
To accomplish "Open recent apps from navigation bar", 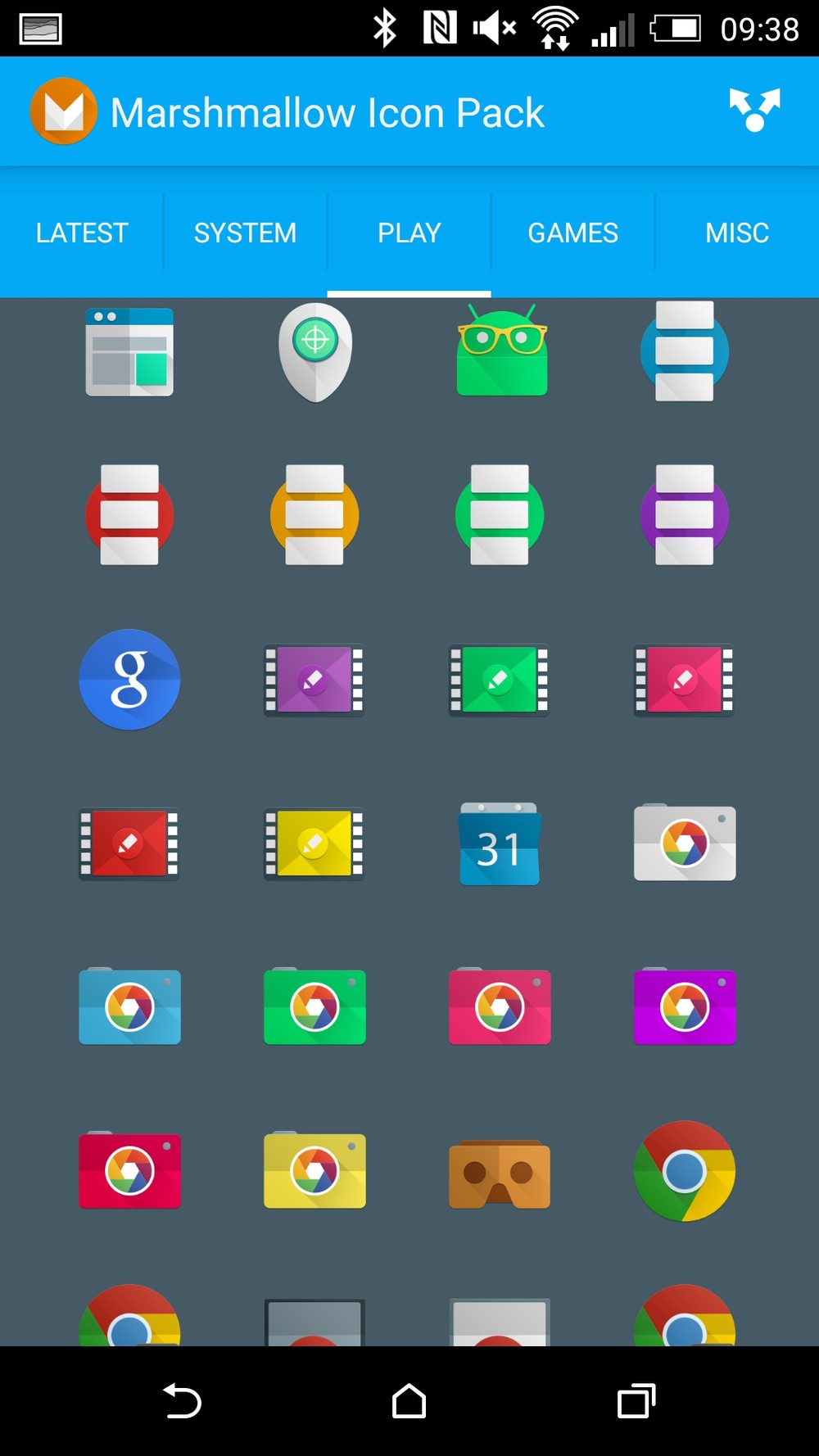I will pyautogui.click(x=636, y=1400).
